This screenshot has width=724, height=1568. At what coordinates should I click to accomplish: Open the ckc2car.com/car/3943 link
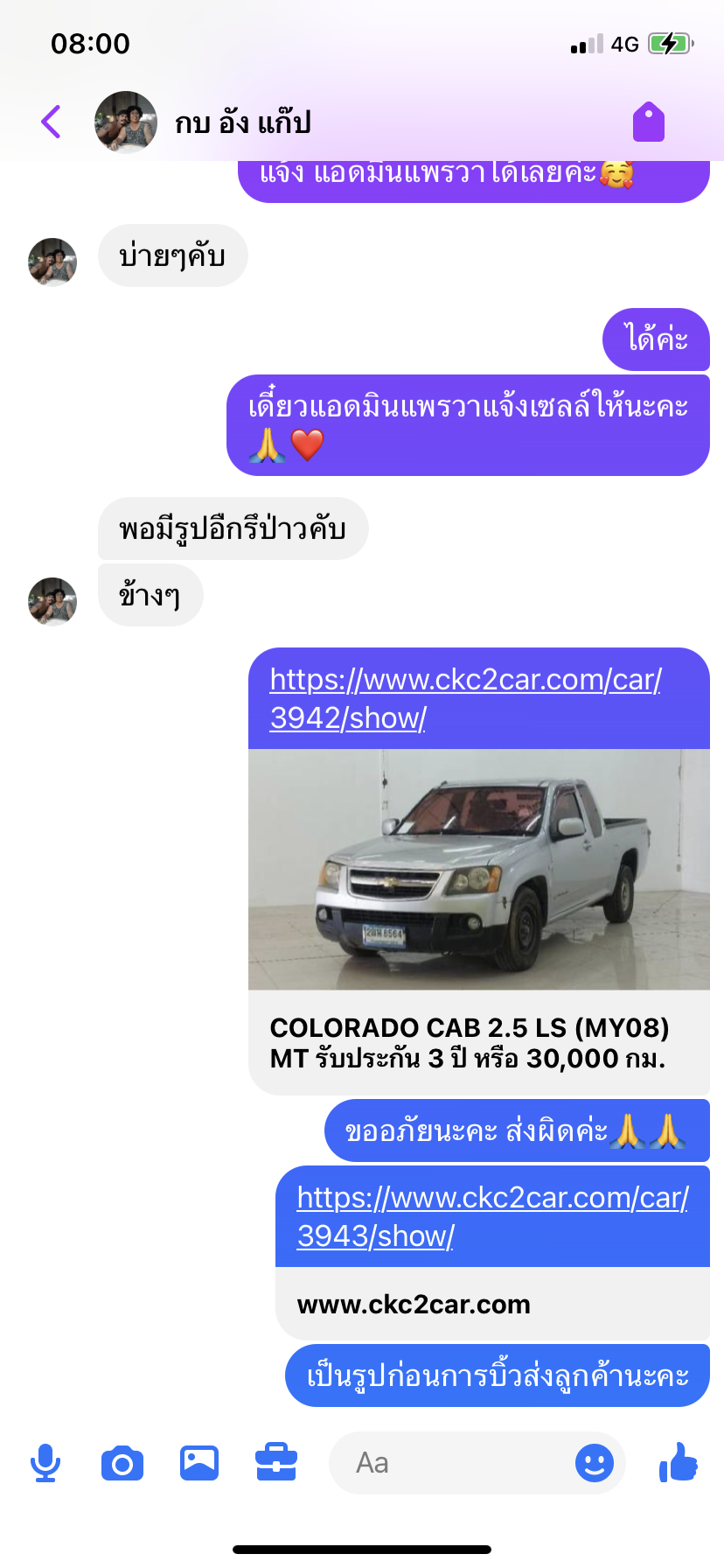(492, 1216)
